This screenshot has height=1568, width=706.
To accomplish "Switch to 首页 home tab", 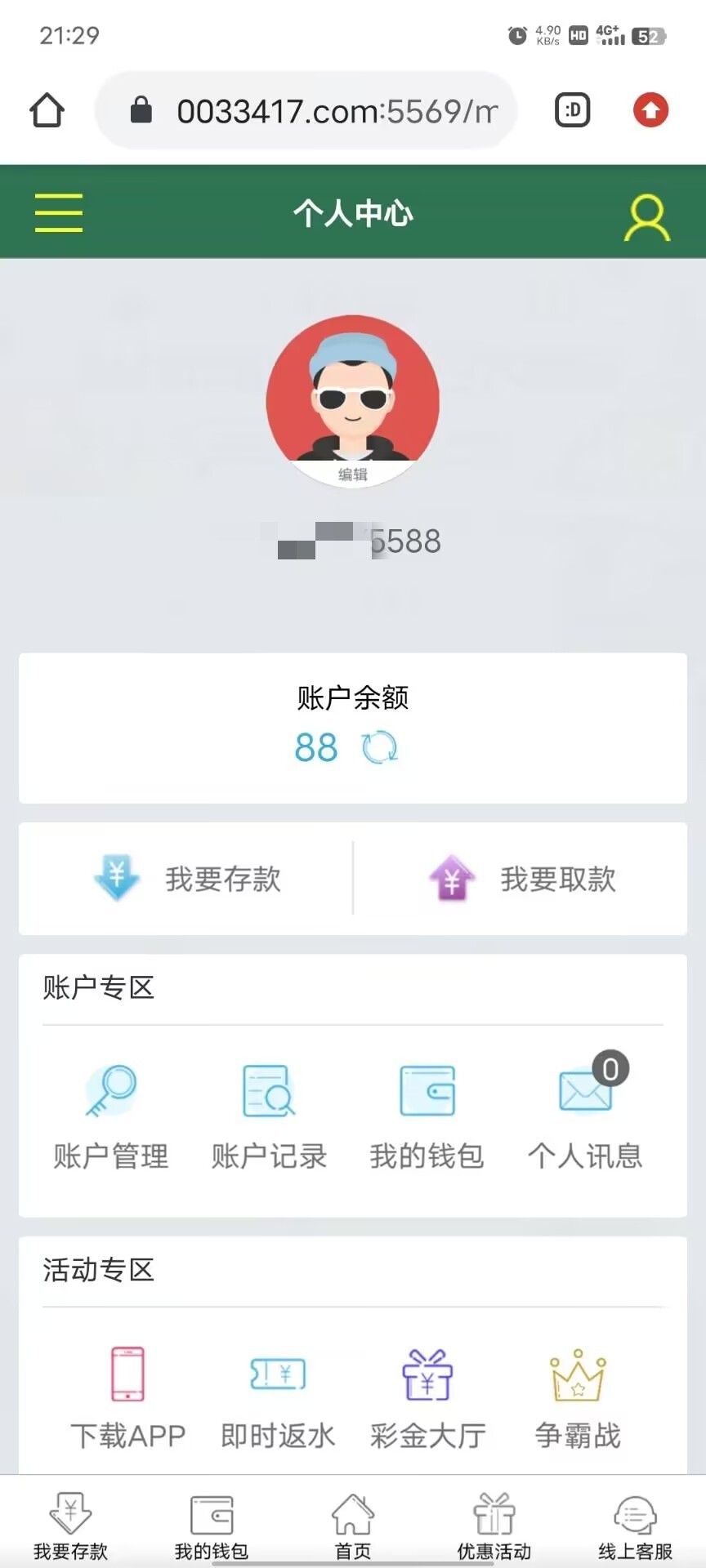I will tap(353, 1526).
